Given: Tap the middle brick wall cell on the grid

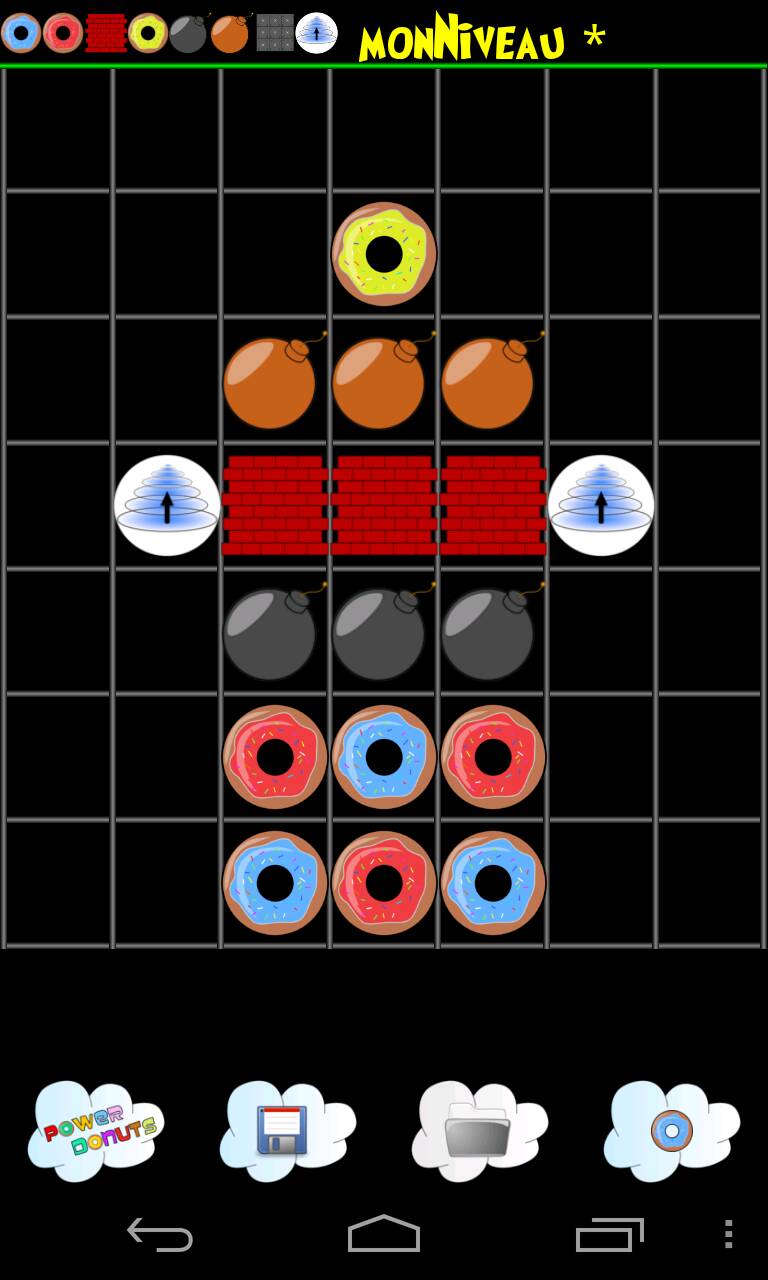Looking at the screenshot, I should click(384, 505).
